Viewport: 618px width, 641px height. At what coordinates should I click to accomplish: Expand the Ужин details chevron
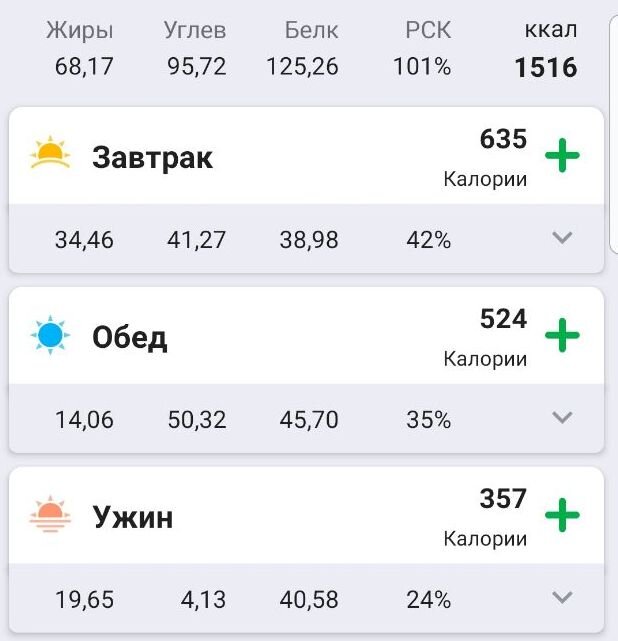coord(562,598)
